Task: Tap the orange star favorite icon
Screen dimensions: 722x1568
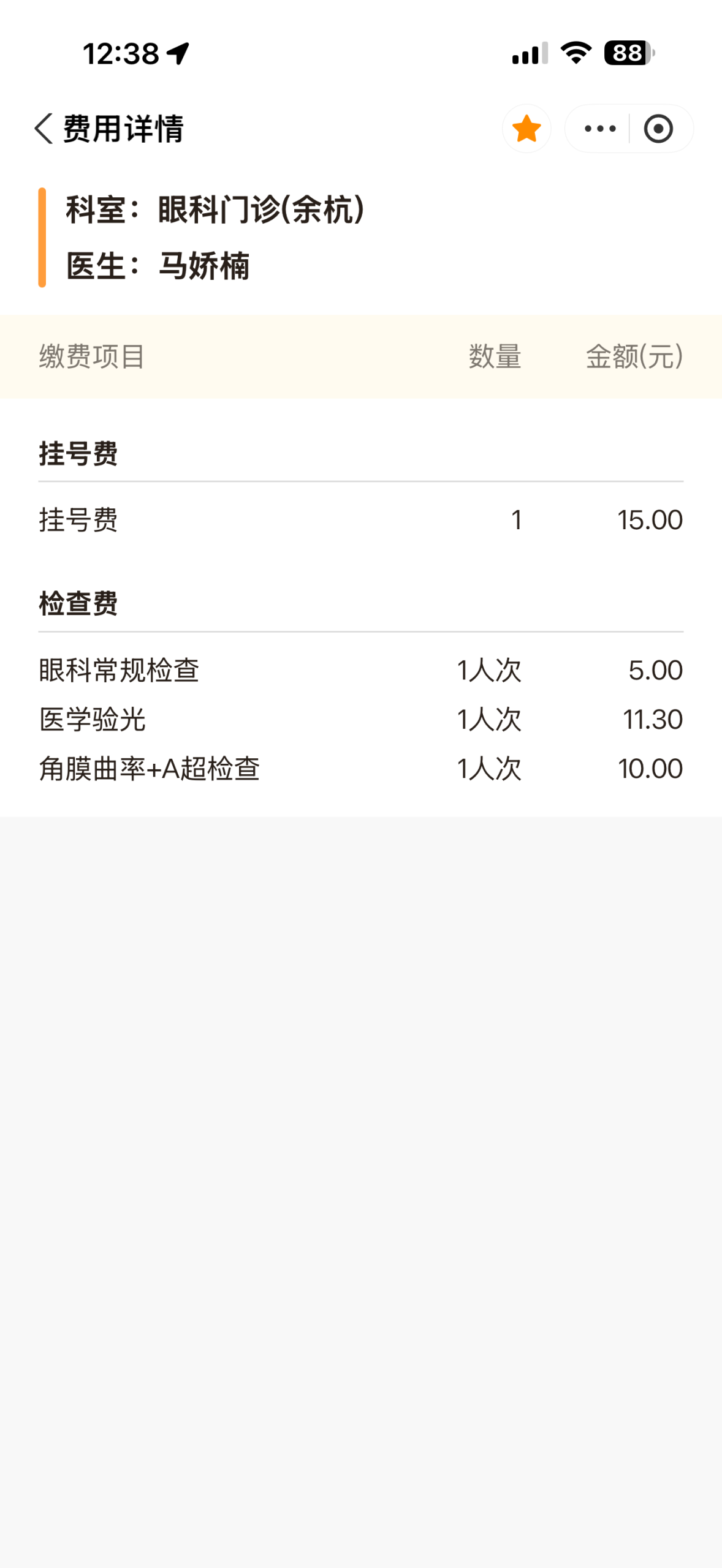Action: click(x=526, y=129)
